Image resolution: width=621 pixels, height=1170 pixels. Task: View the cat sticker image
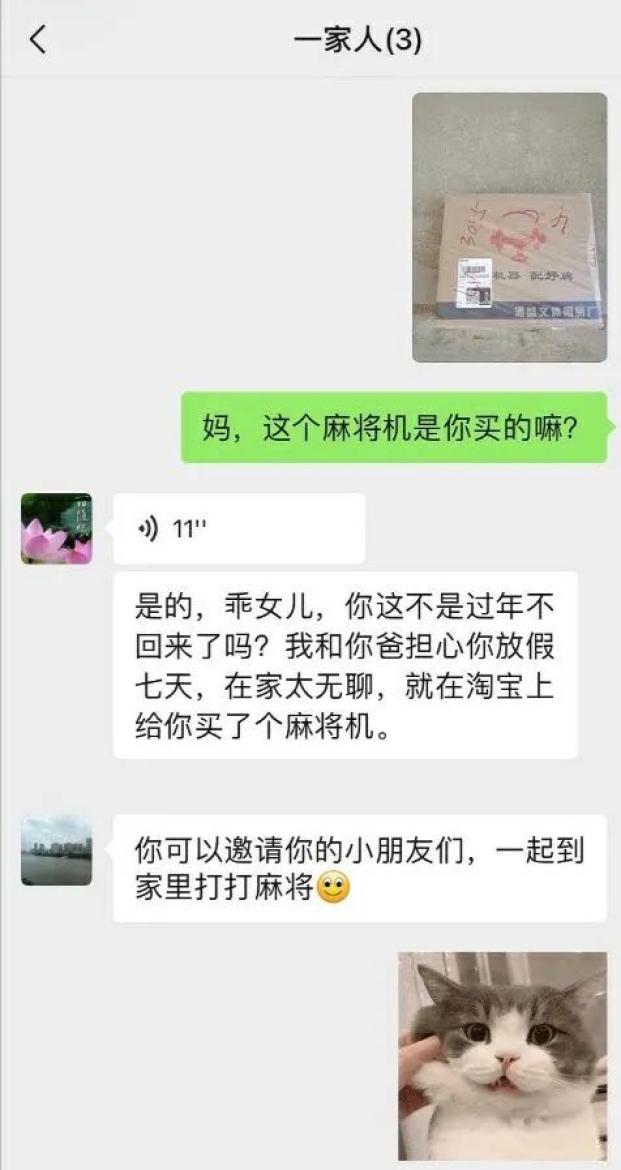[x=502, y=1056]
